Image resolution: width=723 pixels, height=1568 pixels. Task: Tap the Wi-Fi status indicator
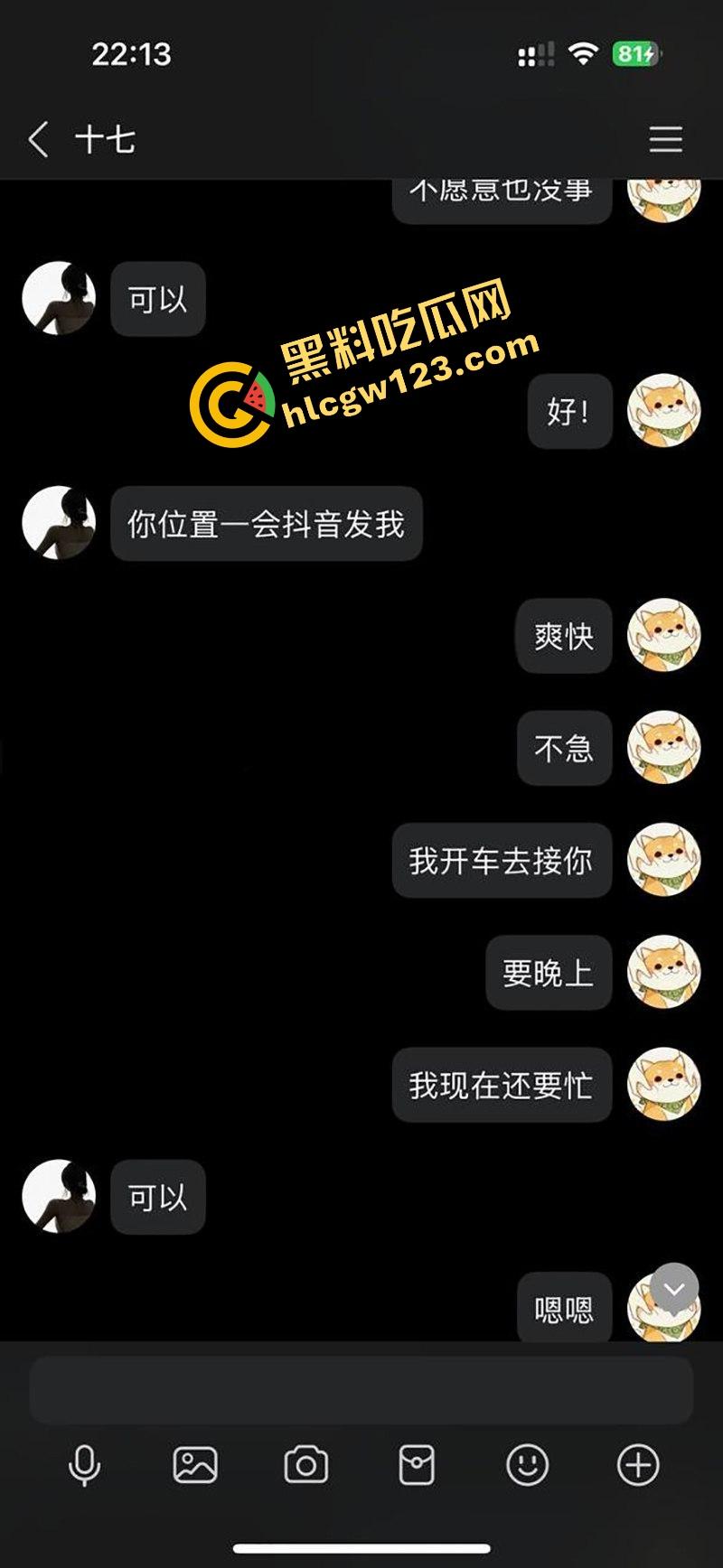pos(582,52)
